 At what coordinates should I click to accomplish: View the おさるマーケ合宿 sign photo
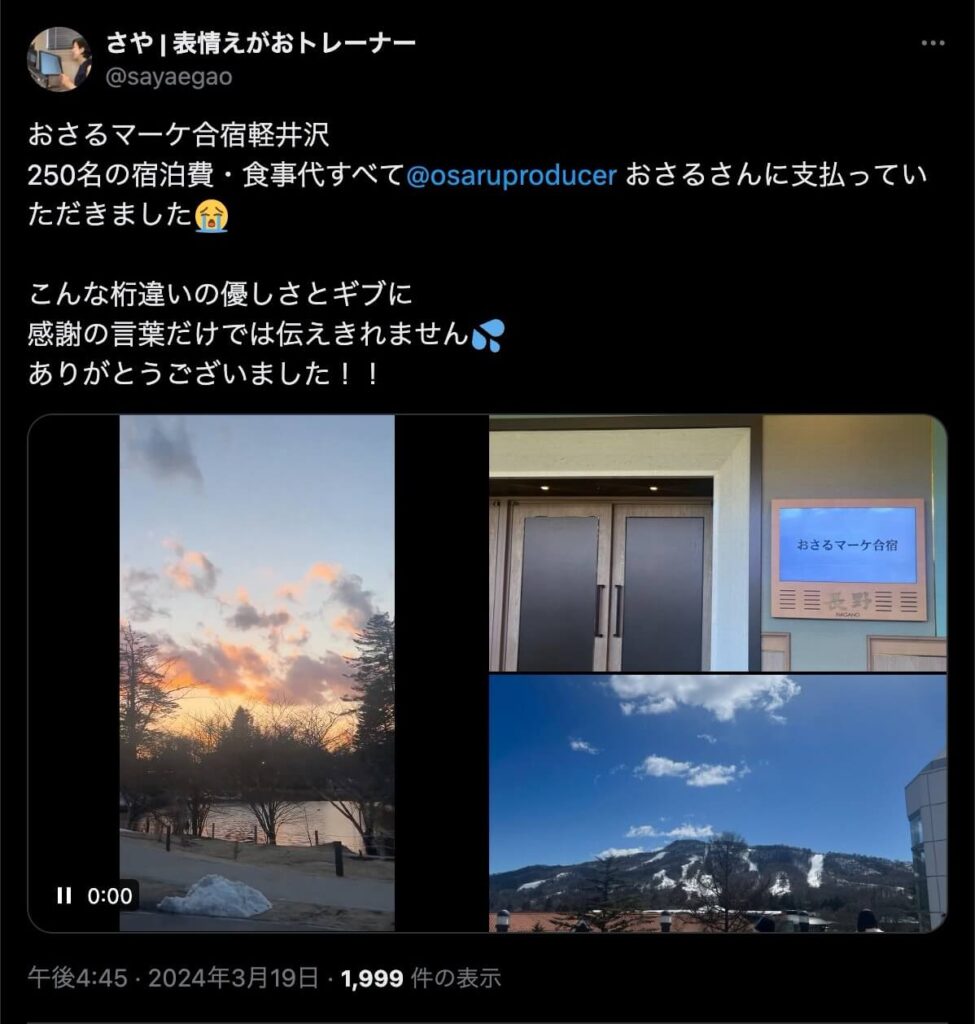click(x=717, y=543)
